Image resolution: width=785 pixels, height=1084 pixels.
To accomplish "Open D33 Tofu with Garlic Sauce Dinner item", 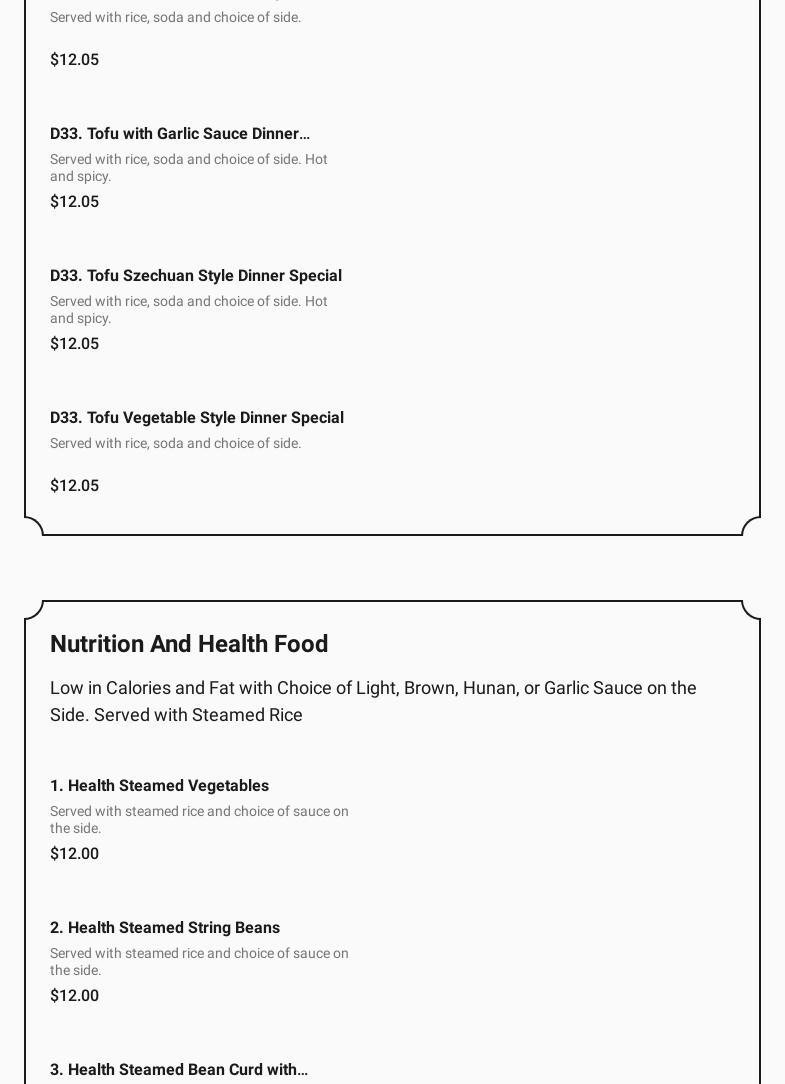I will [180, 134].
